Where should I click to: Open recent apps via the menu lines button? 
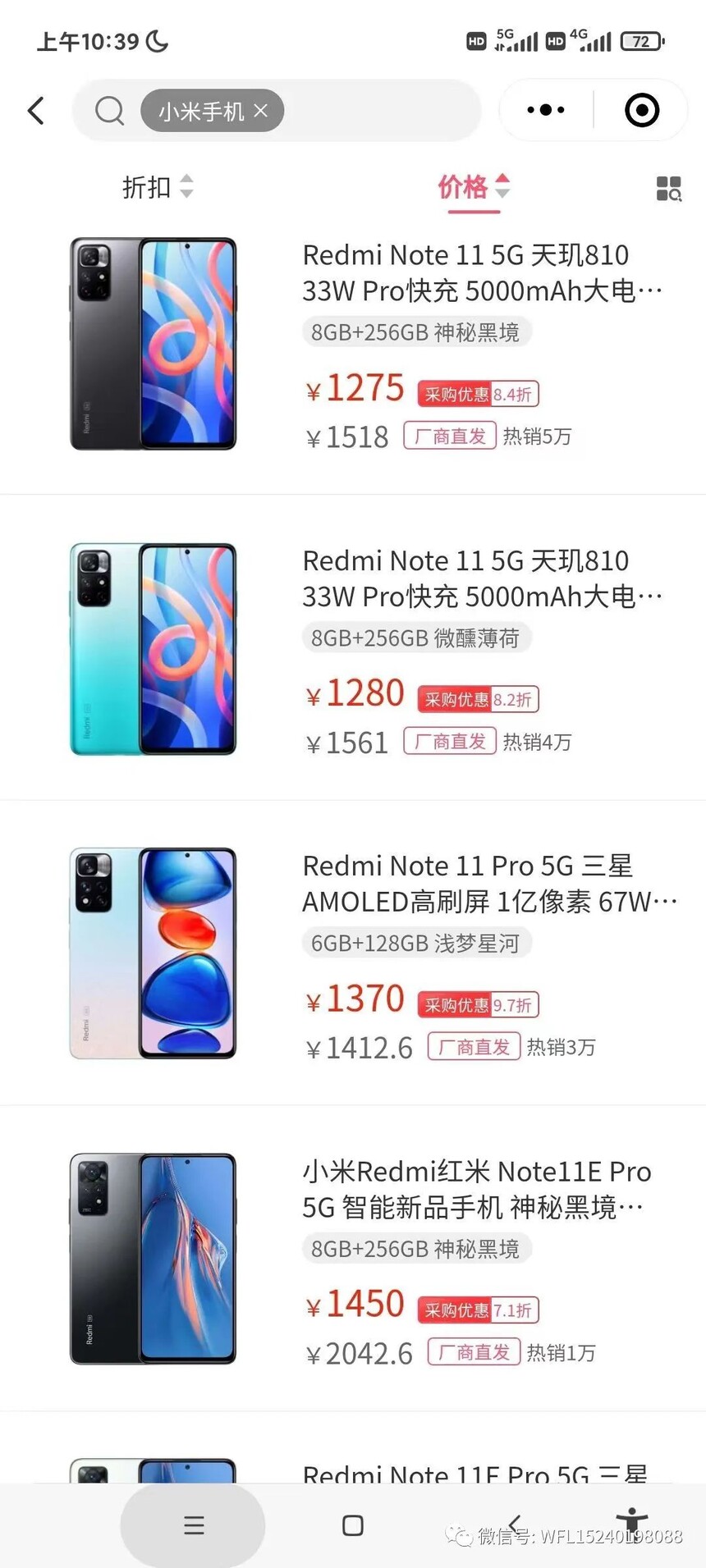click(x=194, y=1525)
